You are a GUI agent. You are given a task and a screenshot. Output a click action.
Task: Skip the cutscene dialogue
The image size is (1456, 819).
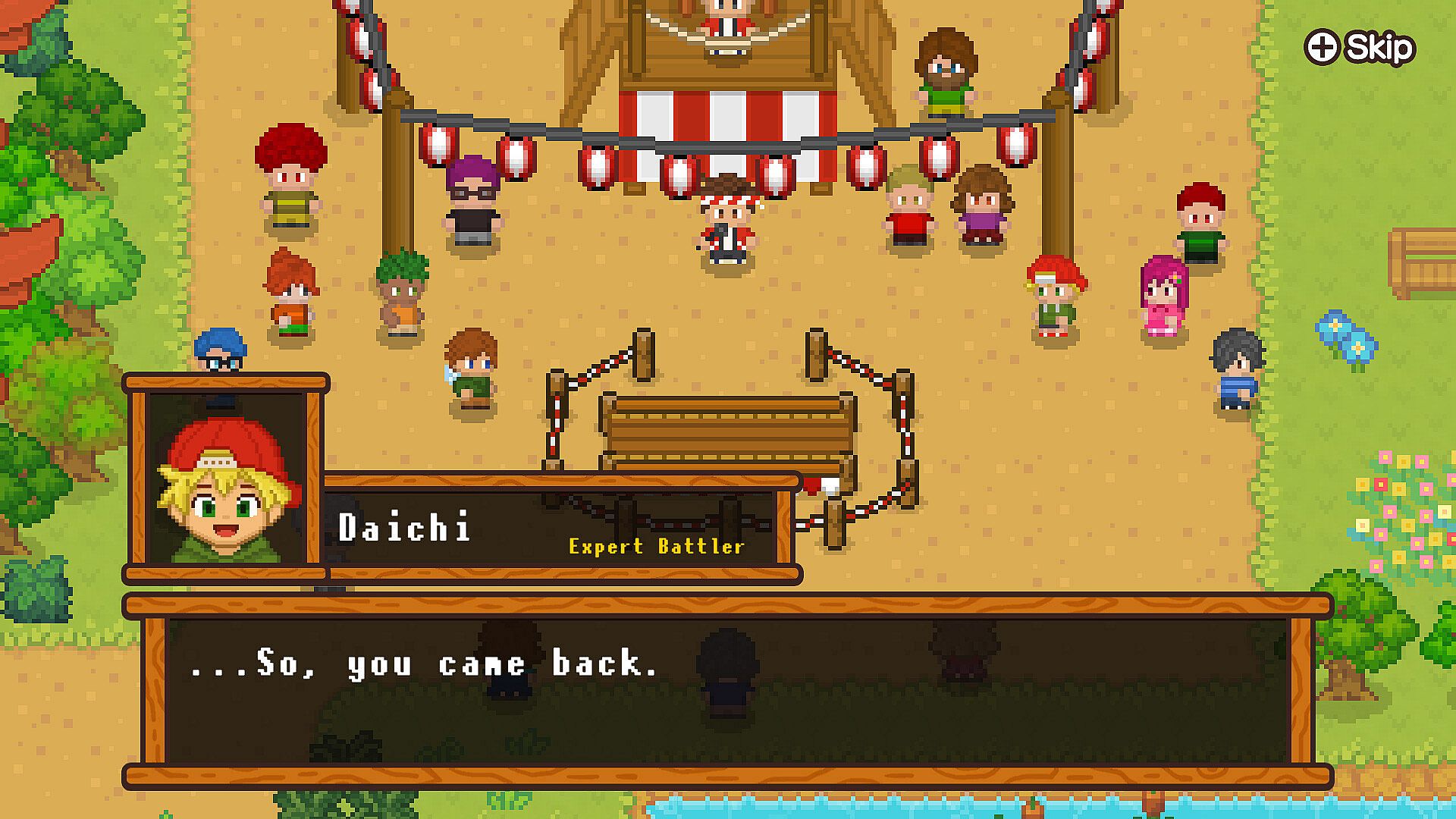click(1360, 48)
